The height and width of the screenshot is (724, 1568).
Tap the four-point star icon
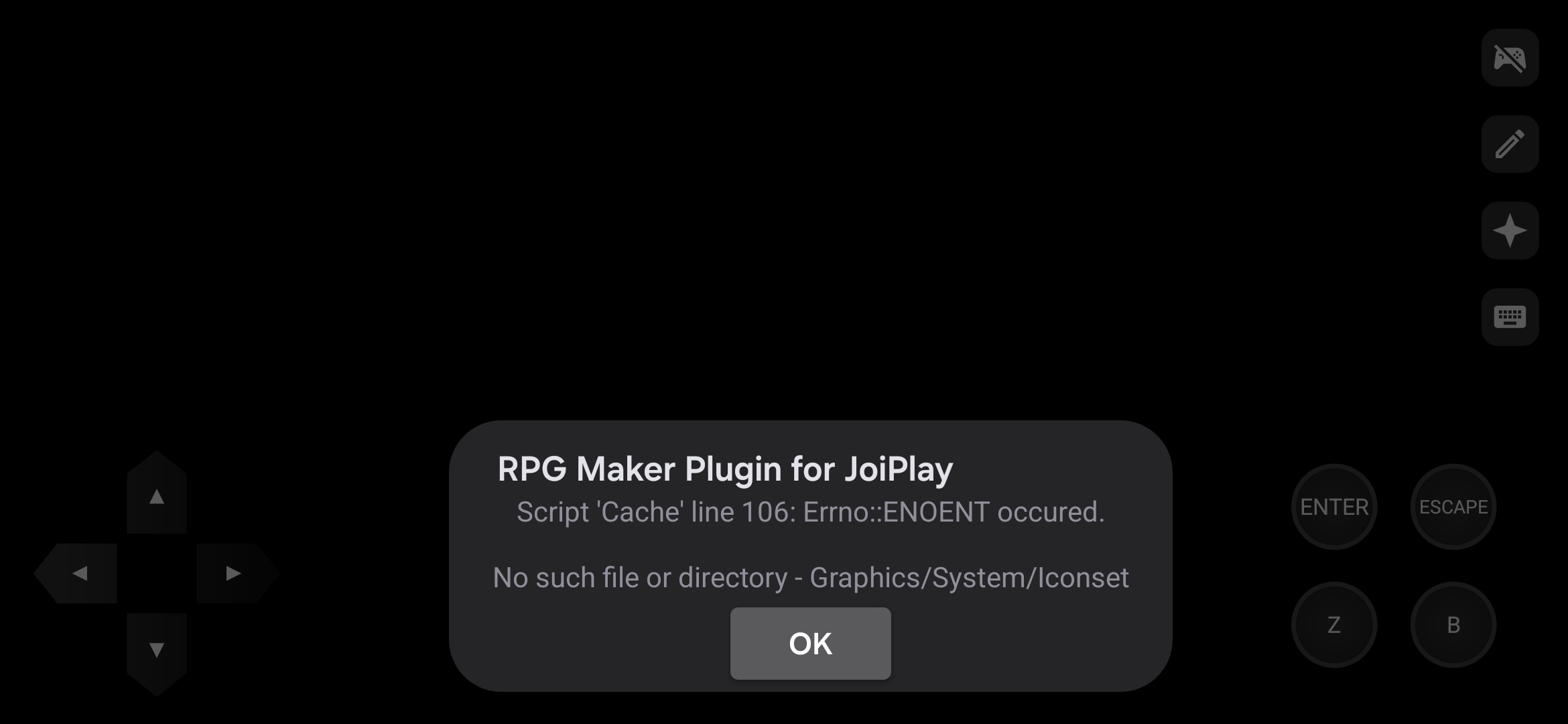(x=1510, y=231)
